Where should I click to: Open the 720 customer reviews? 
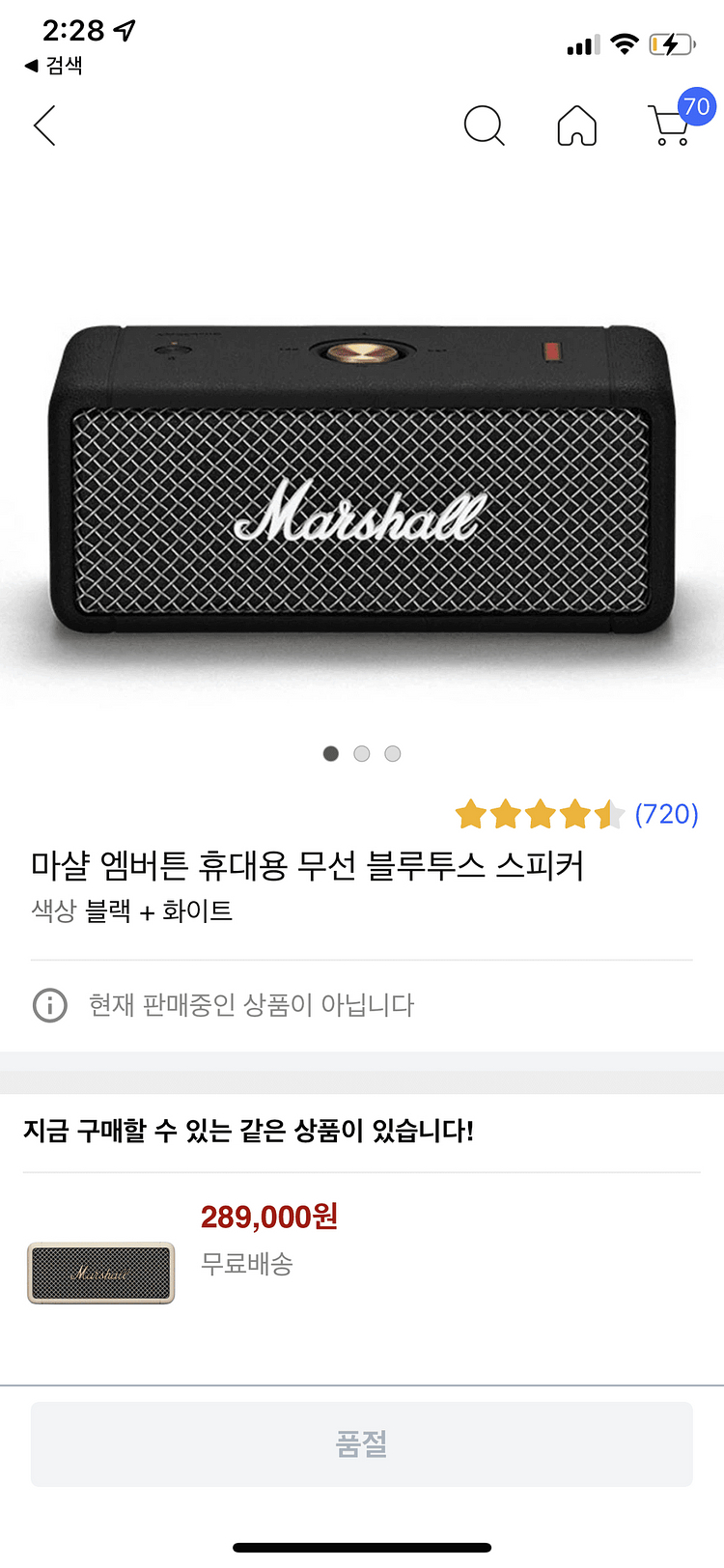coord(666,814)
